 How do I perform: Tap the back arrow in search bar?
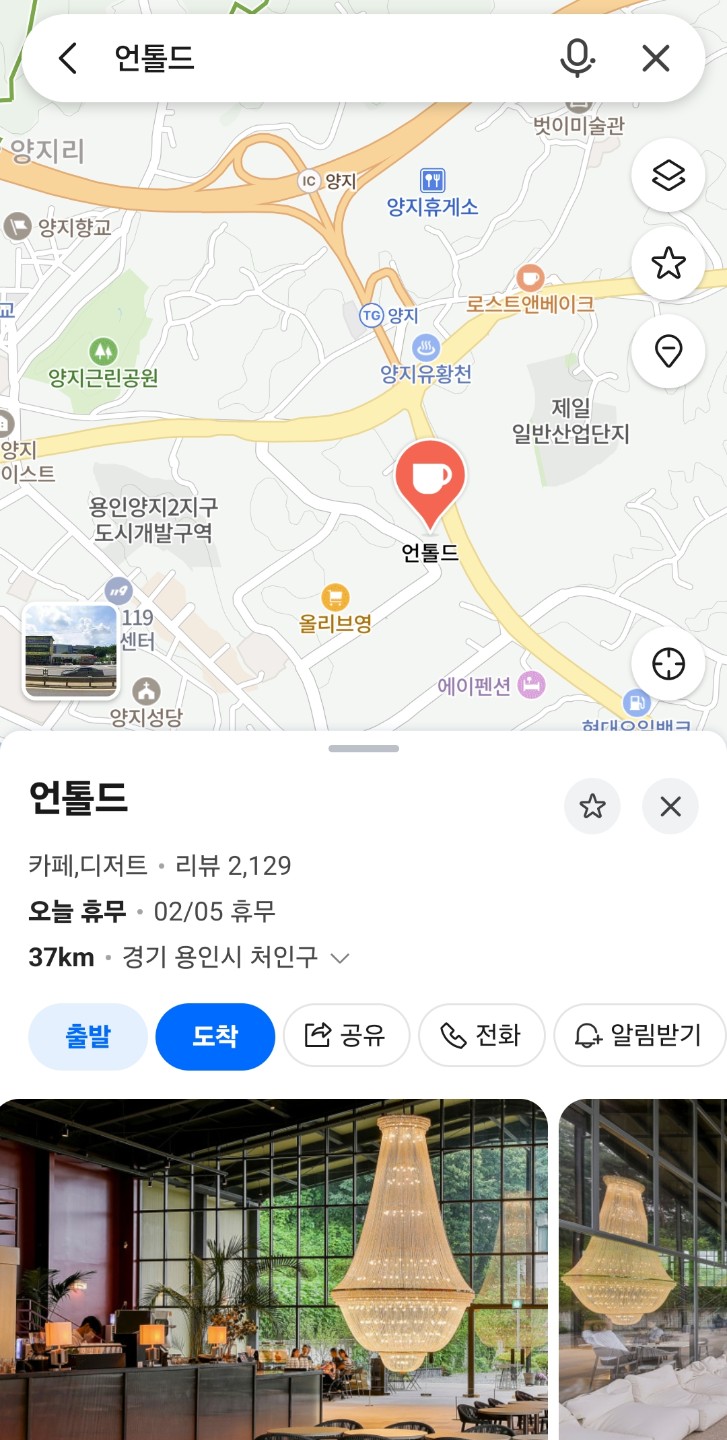coord(67,59)
